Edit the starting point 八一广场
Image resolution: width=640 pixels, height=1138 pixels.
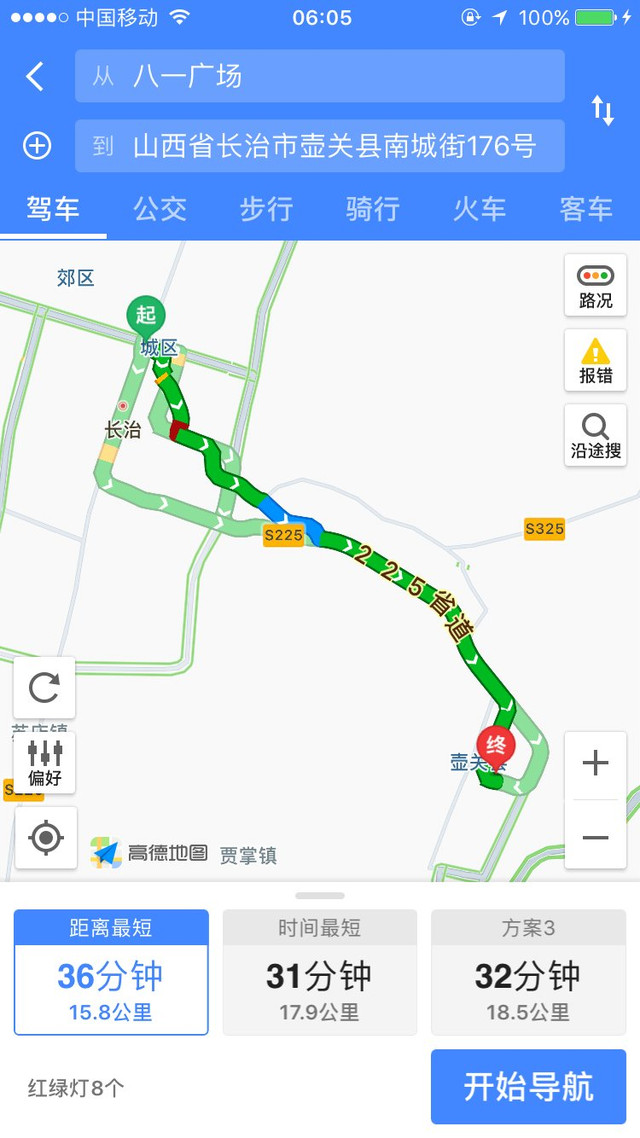click(x=320, y=77)
